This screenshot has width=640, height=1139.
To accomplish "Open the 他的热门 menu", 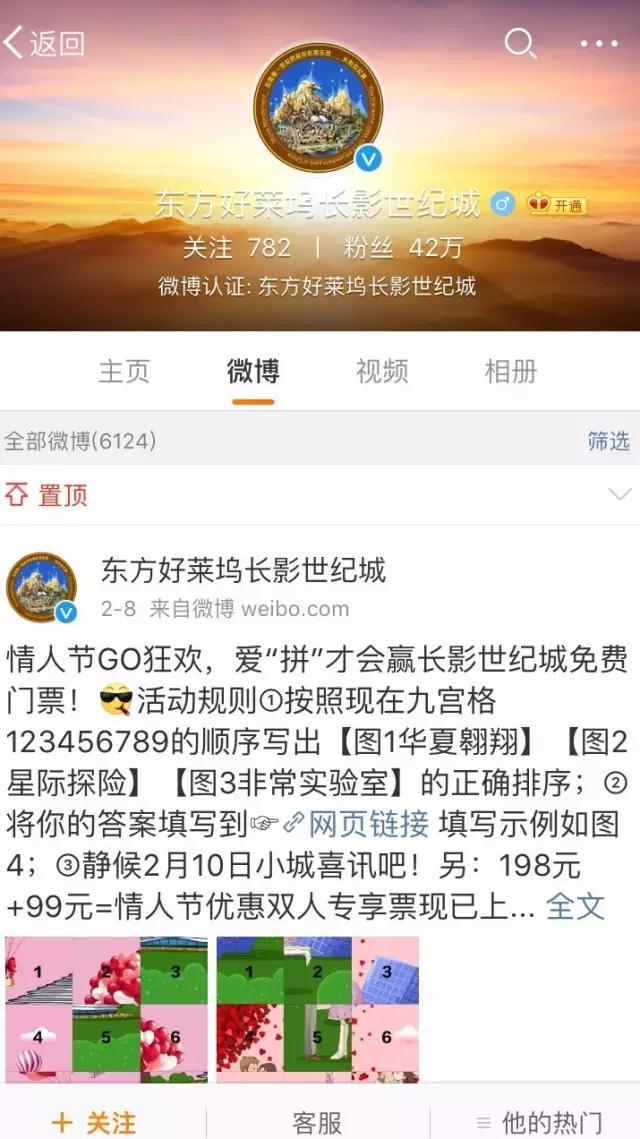I will 540,1122.
